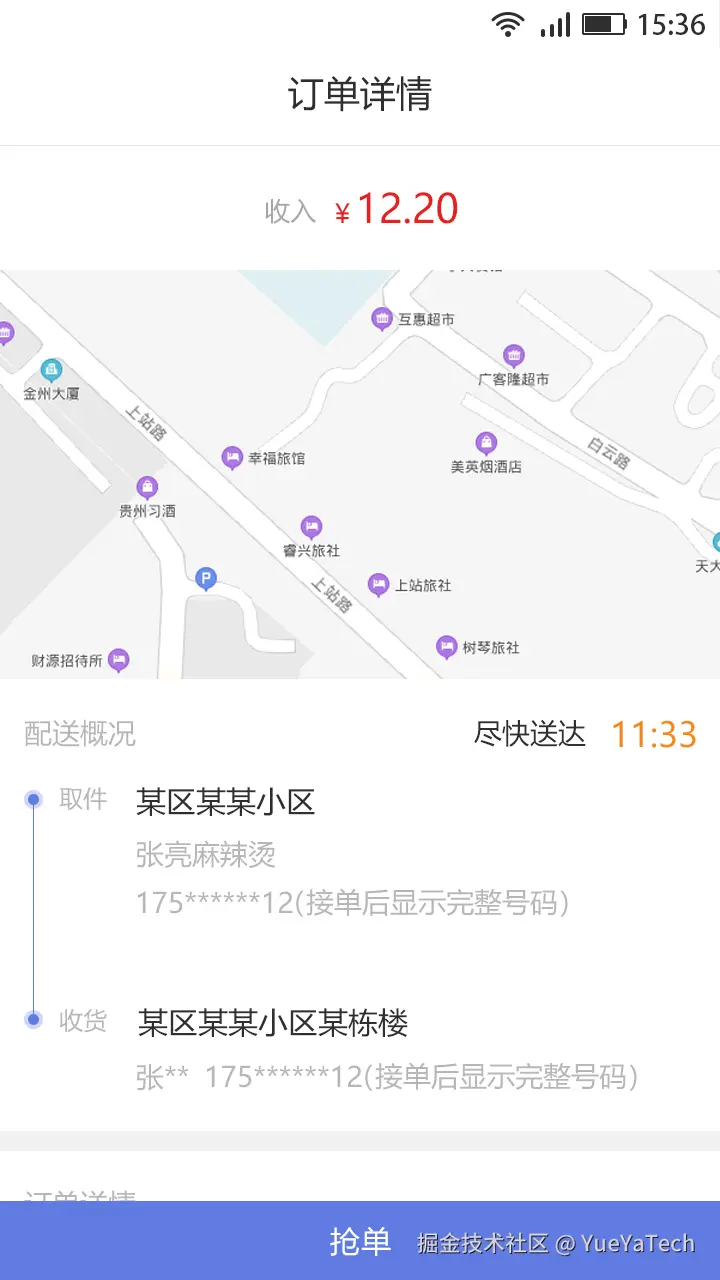720x1280 pixels.
Task: Tap the 金州大厦 building marker
Action: point(52,369)
